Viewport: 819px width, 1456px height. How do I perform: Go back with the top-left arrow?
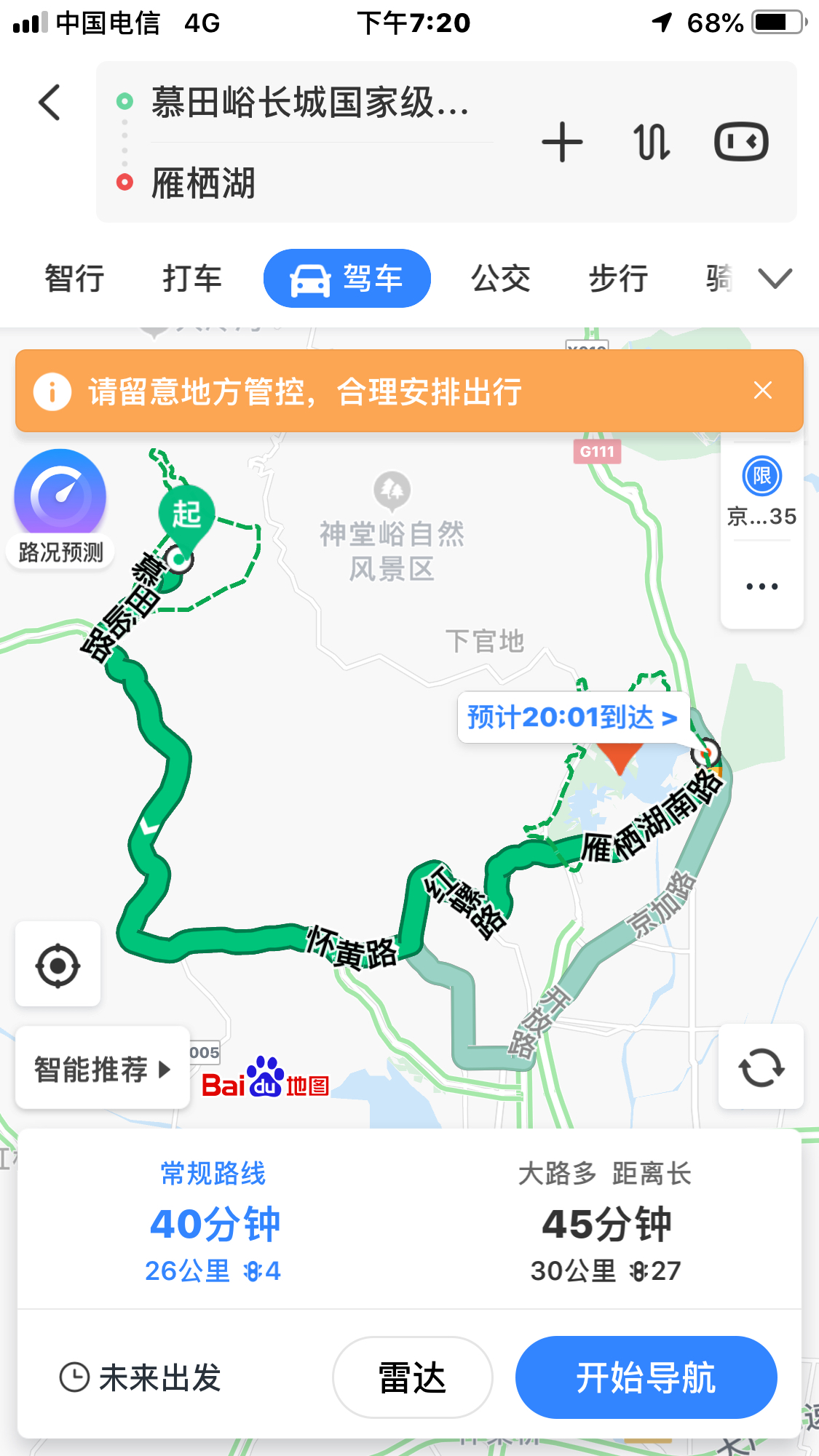pos(50,102)
